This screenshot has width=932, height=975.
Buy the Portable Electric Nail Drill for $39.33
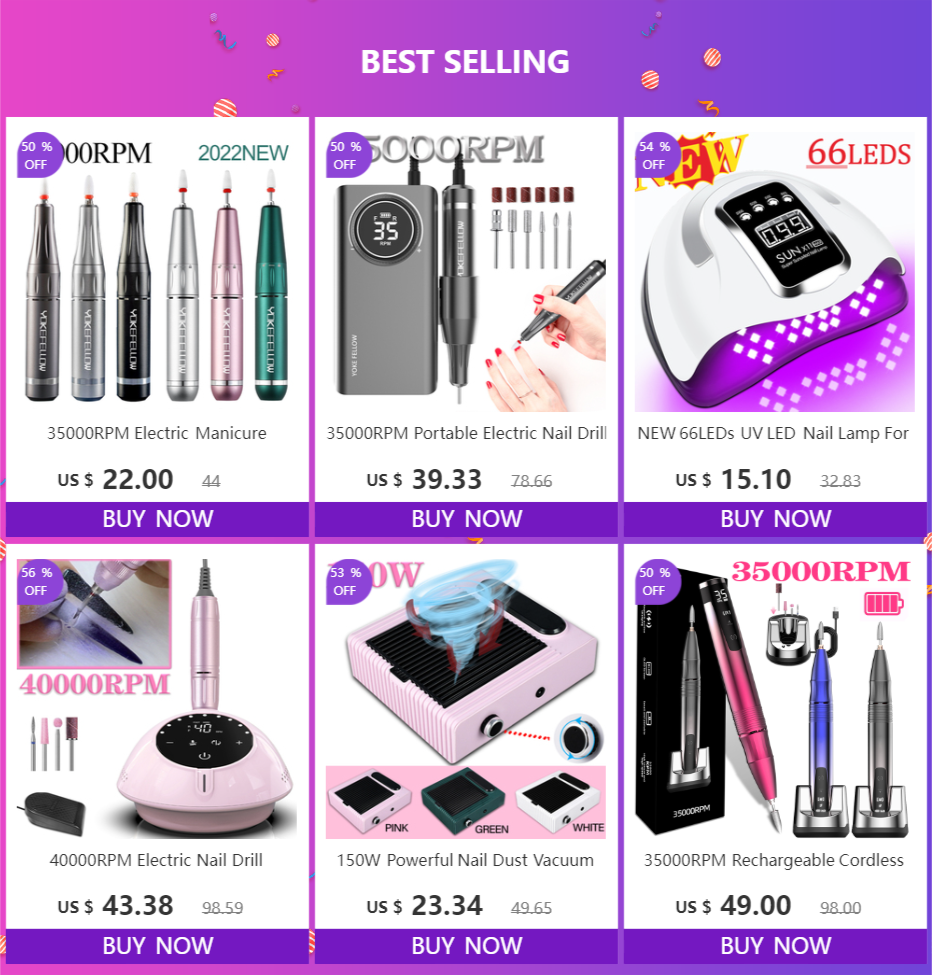pos(466,519)
